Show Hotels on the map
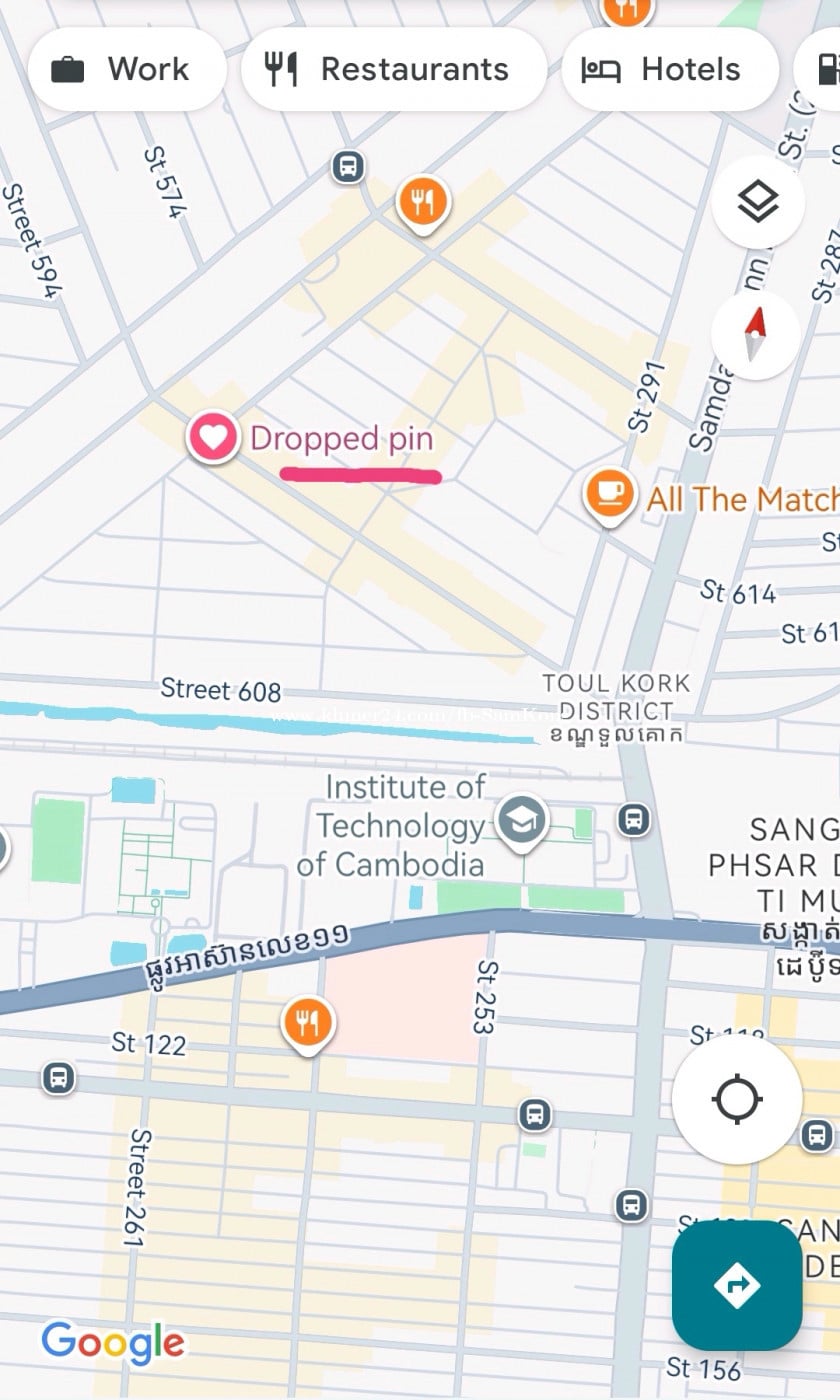Viewport: 840px width, 1400px height. [669, 69]
